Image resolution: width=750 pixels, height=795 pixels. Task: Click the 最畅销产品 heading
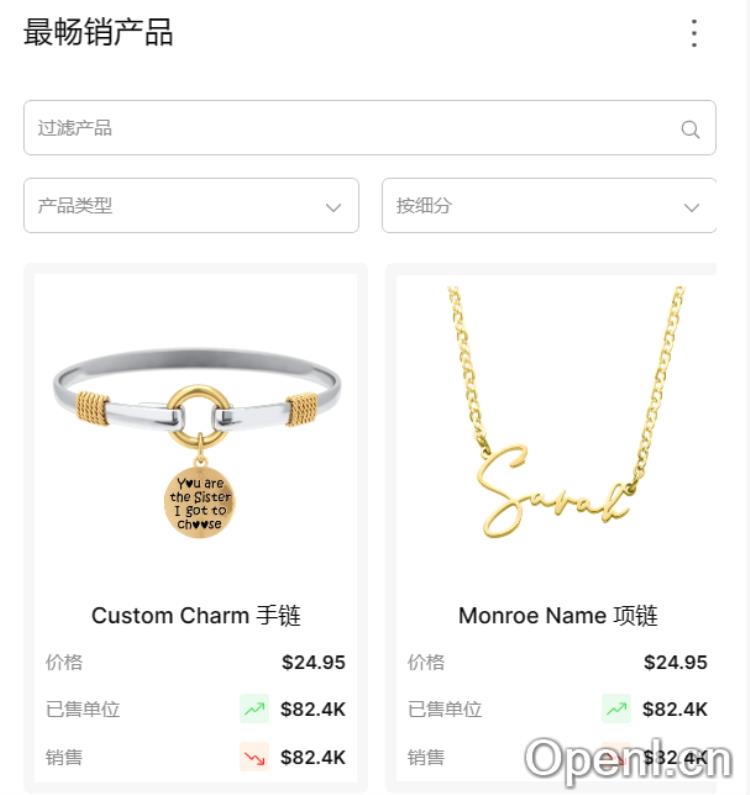[x=97, y=34]
